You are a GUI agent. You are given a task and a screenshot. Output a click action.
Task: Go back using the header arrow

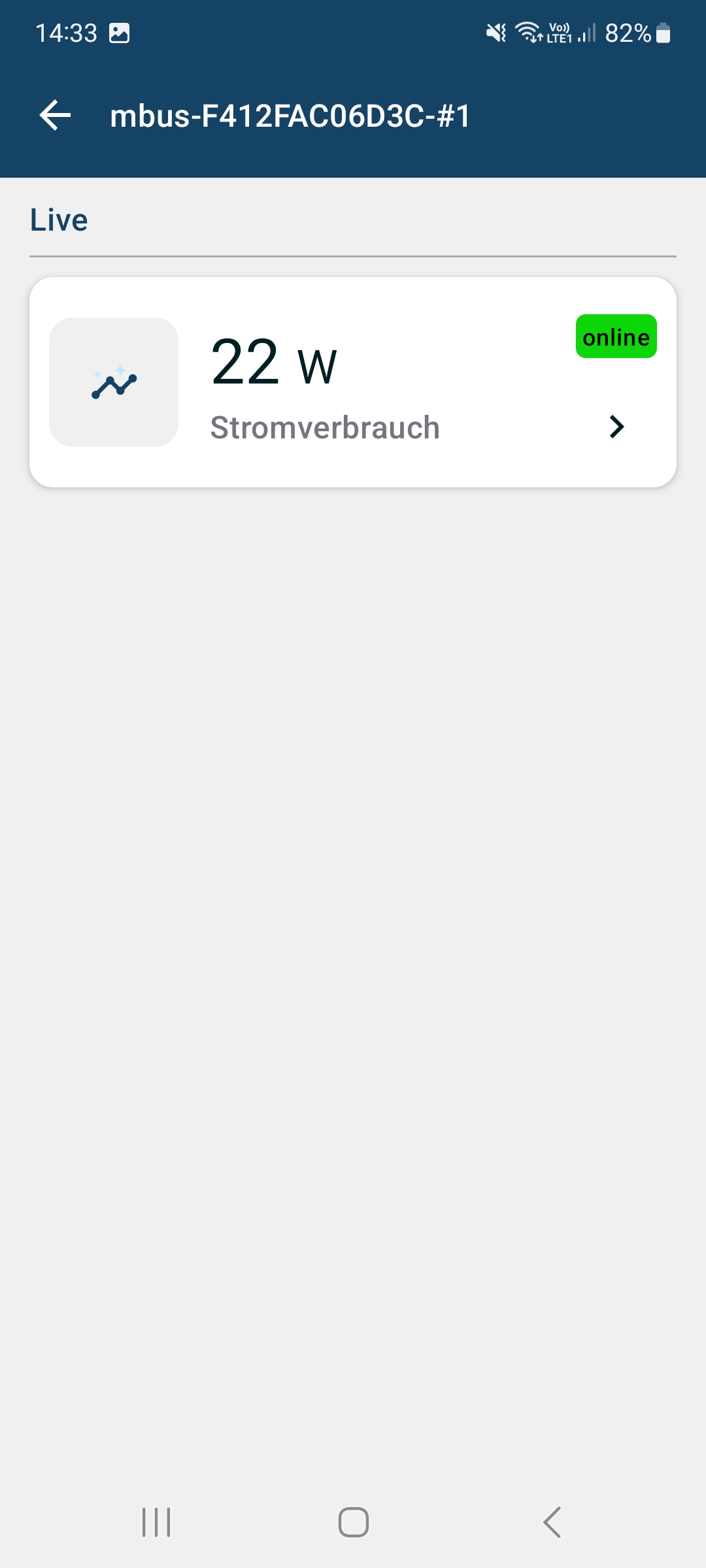(55, 116)
